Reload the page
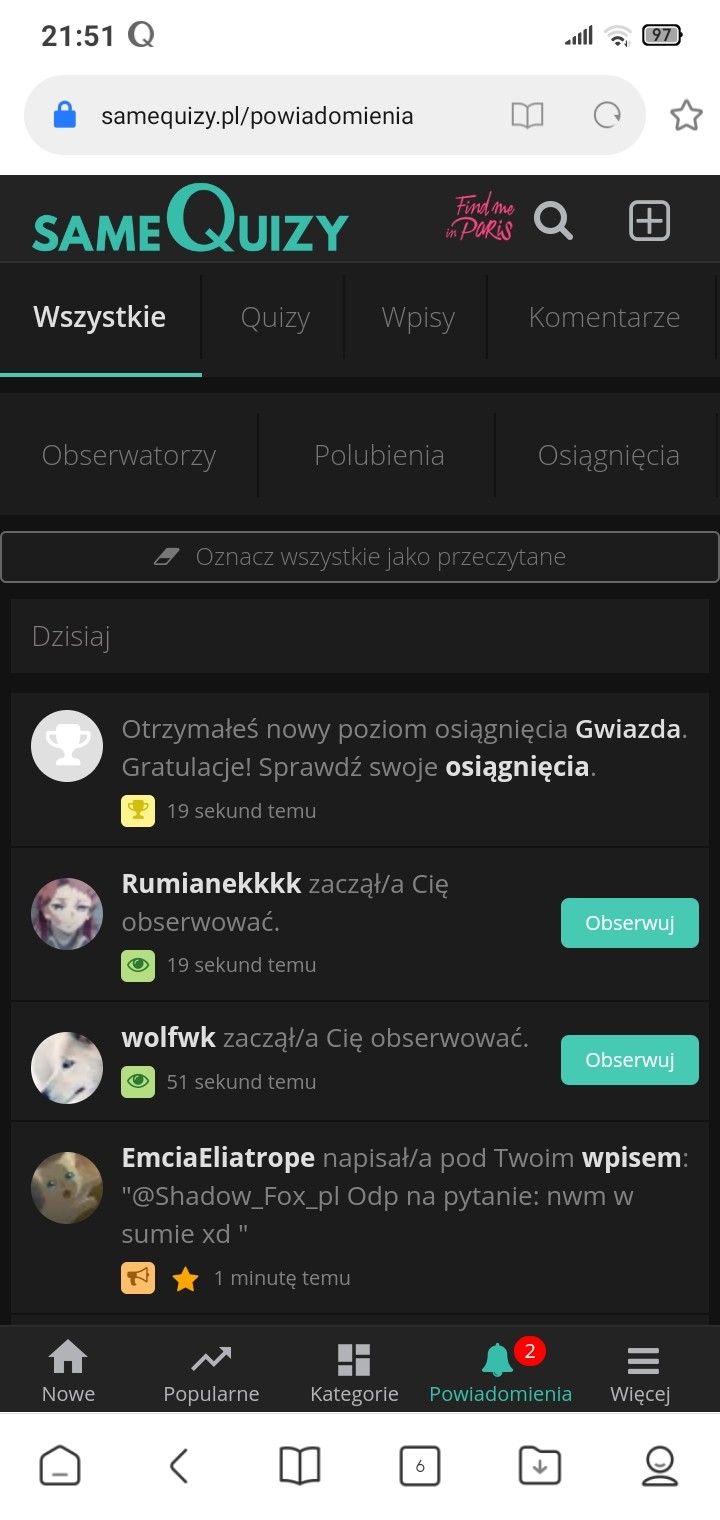Image resolution: width=720 pixels, height=1520 pixels. (x=607, y=116)
